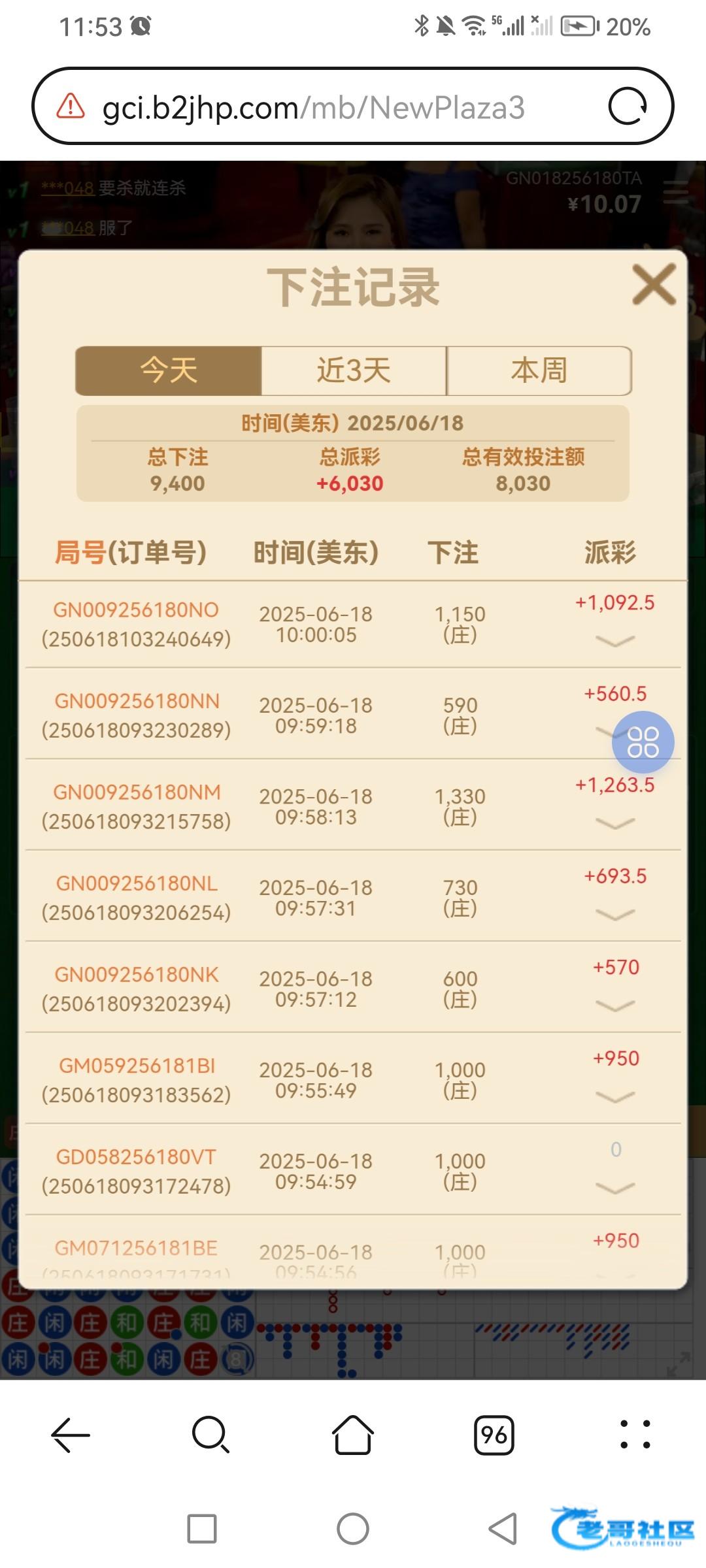Expand details for bet GN009256180NM
The width and height of the screenshot is (706, 1568).
(615, 823)
